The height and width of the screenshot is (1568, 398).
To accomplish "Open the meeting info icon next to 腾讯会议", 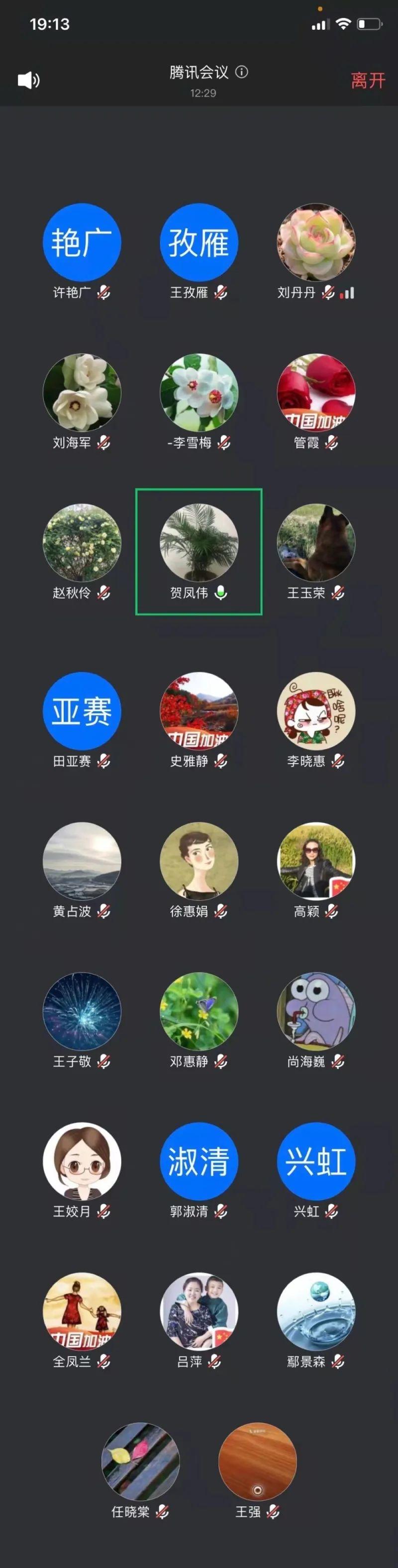I will click(x=242, y=72).
